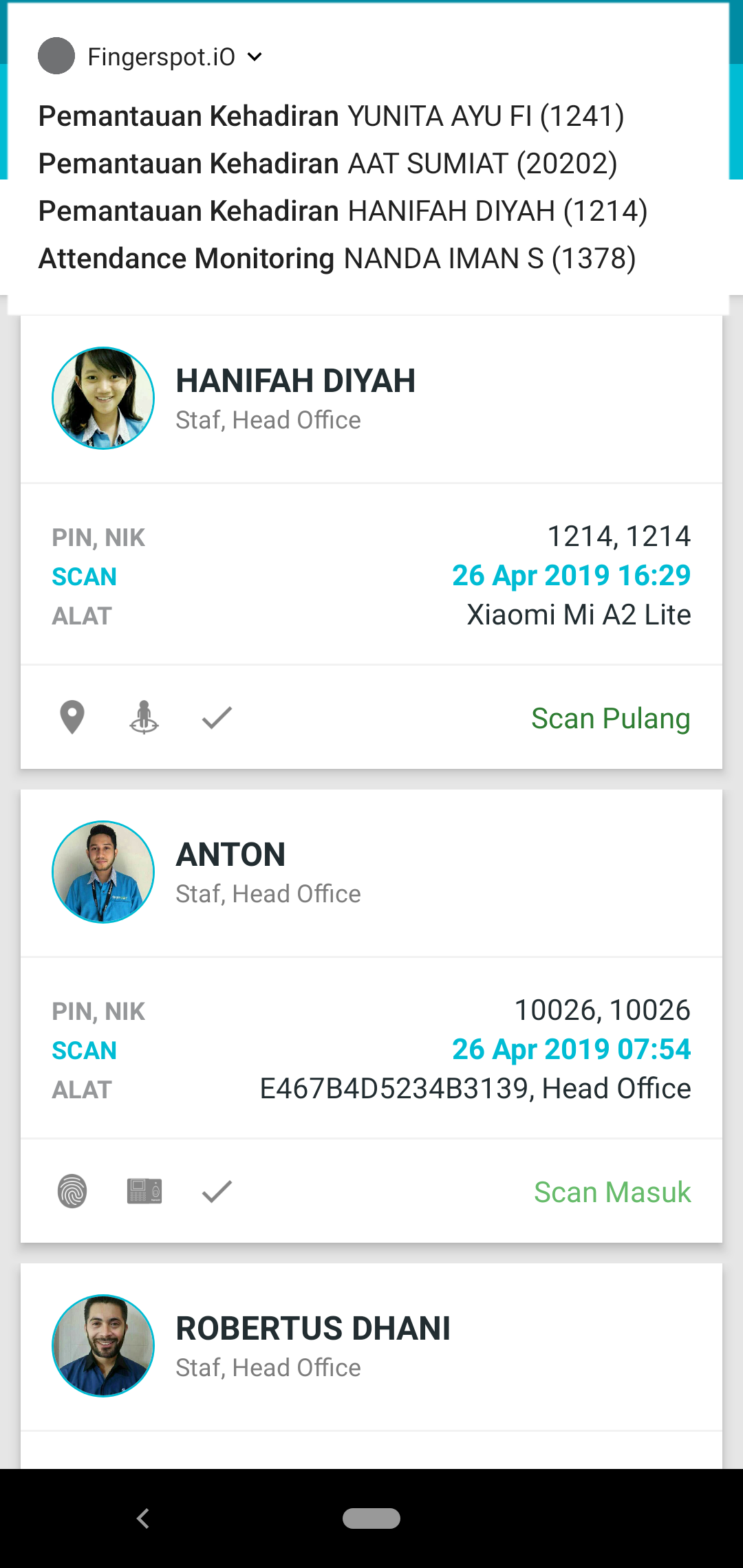743x1568 pixels.
Task: View location pin on HANIFAH DIYAH's scan
Action: (72, 718)
